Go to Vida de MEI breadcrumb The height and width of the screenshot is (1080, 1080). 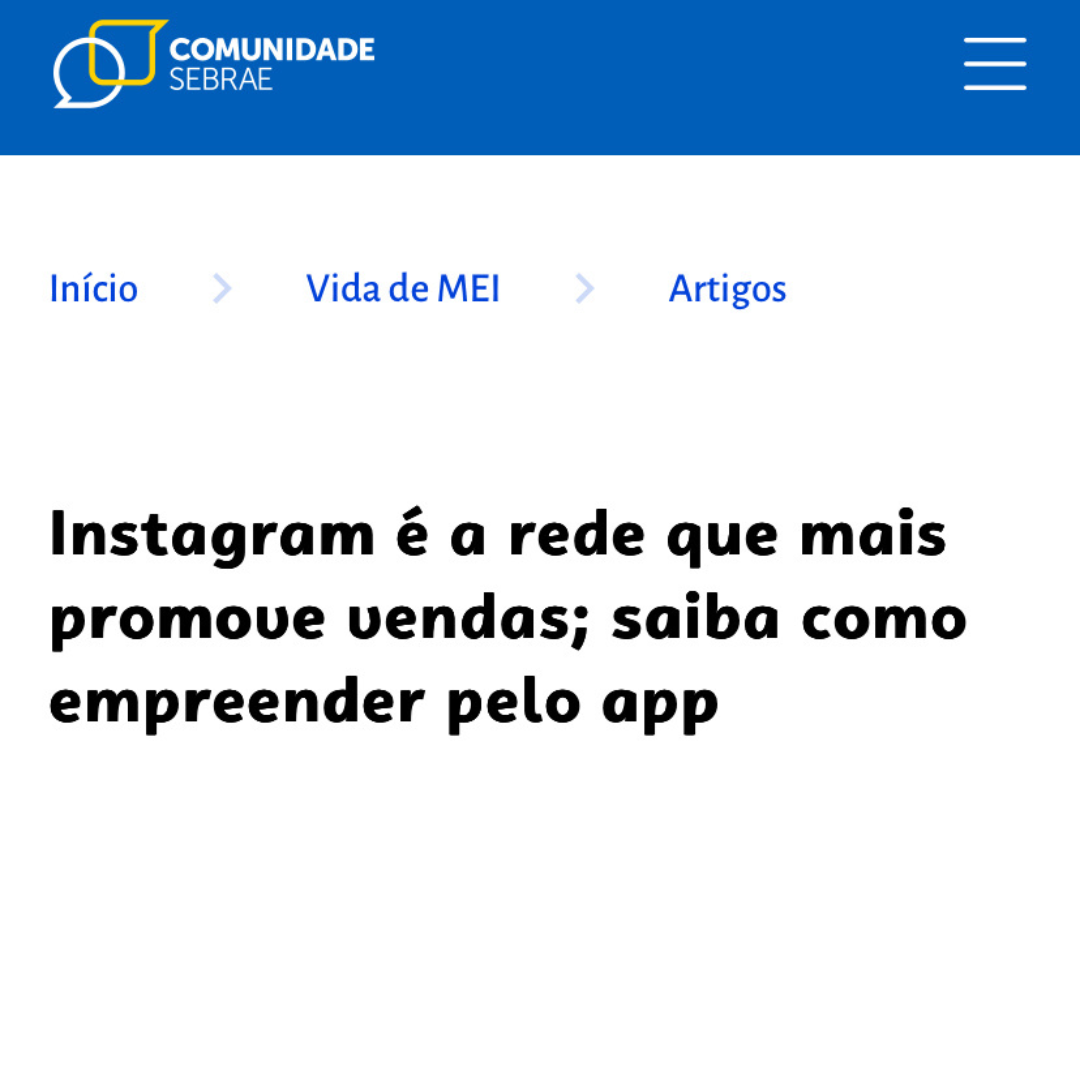403,289
